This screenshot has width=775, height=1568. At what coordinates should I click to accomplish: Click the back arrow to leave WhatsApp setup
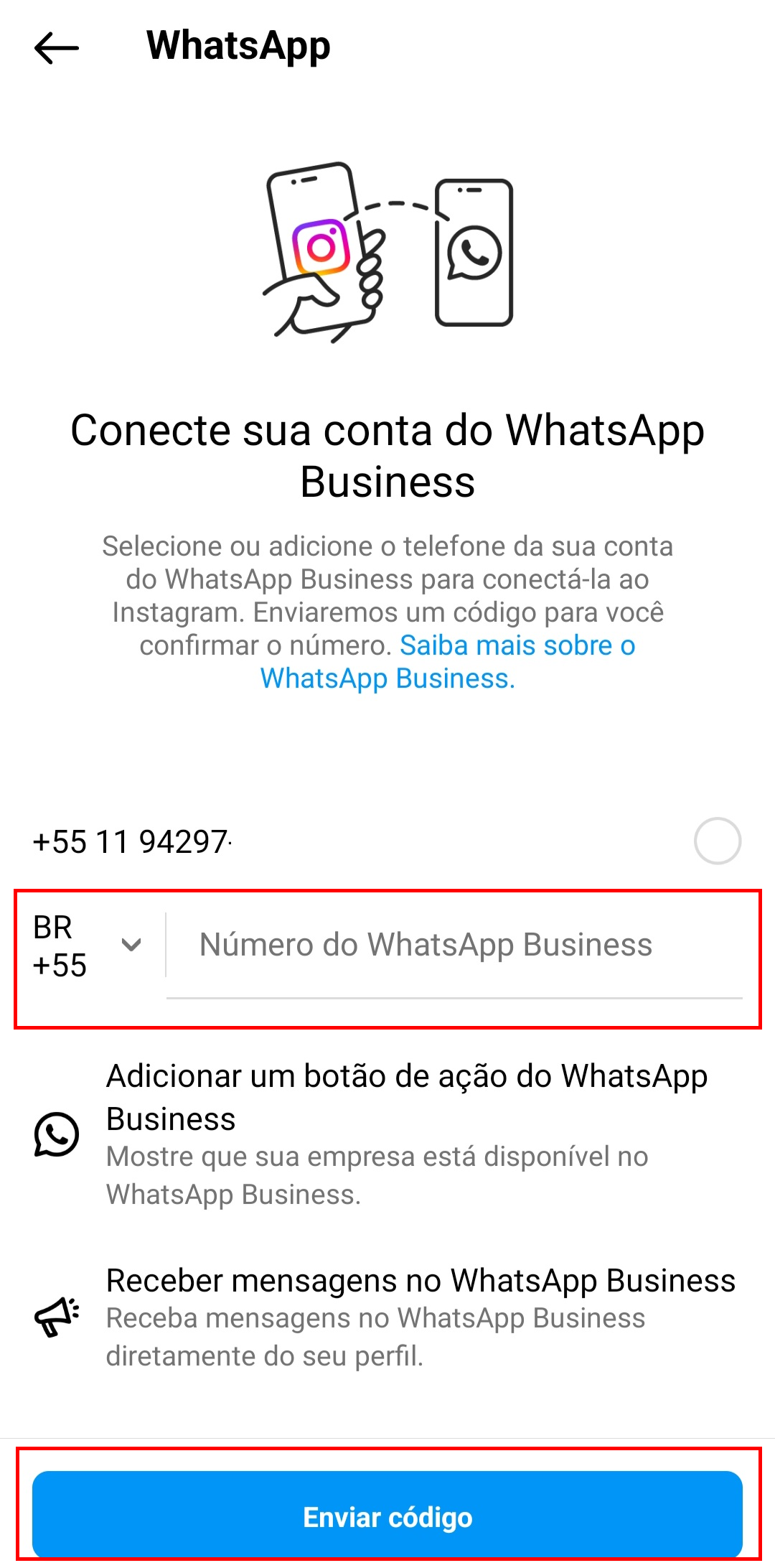click(56, 47)
